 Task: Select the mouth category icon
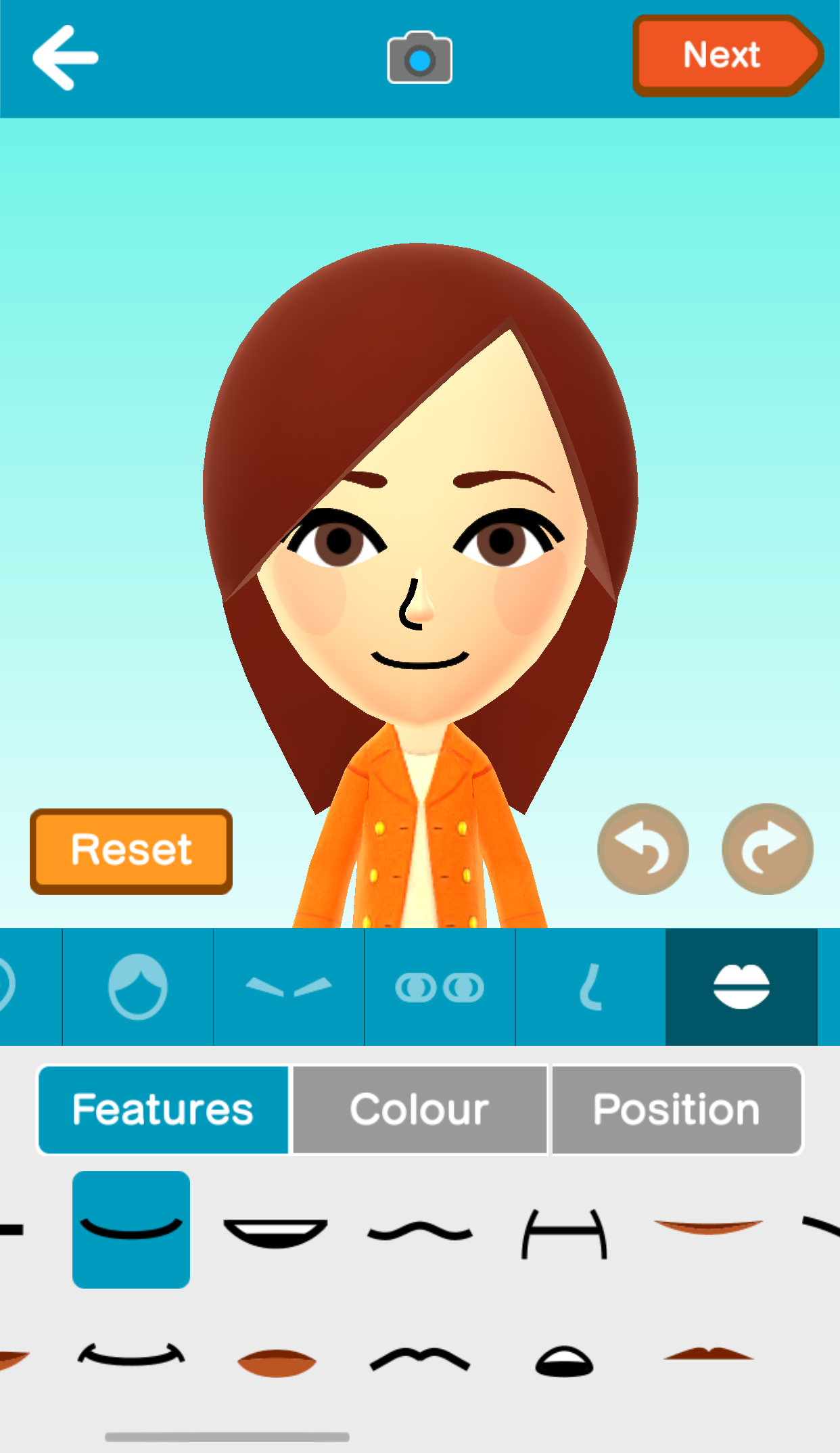[741, 986]
